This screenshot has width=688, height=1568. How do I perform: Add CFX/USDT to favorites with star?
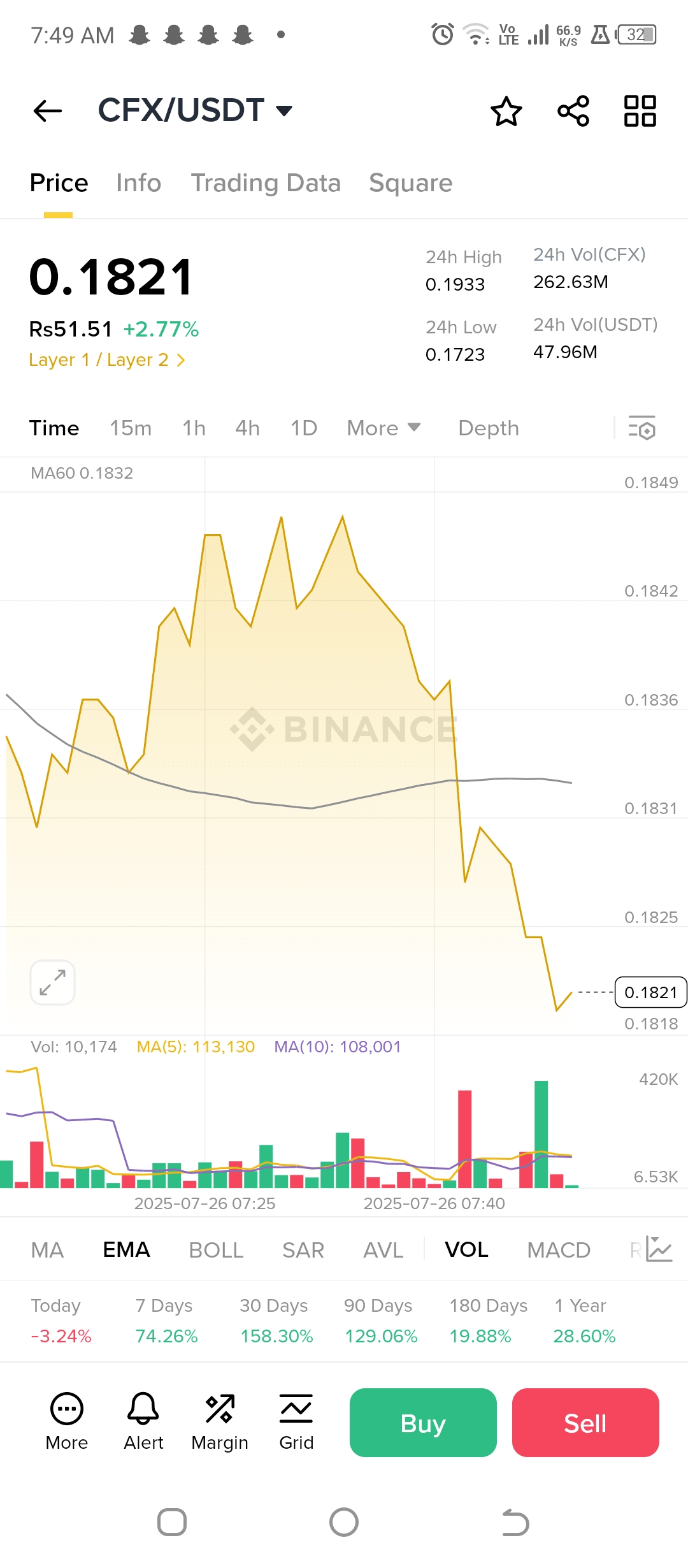506,112
